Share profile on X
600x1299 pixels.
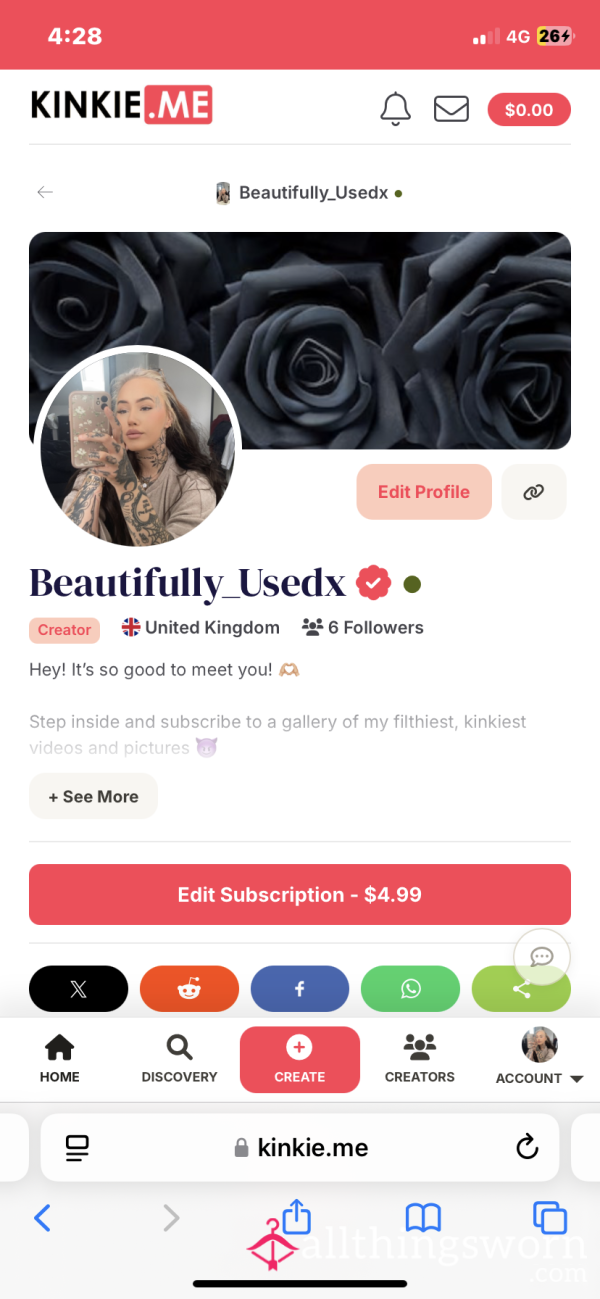[79, 989]
